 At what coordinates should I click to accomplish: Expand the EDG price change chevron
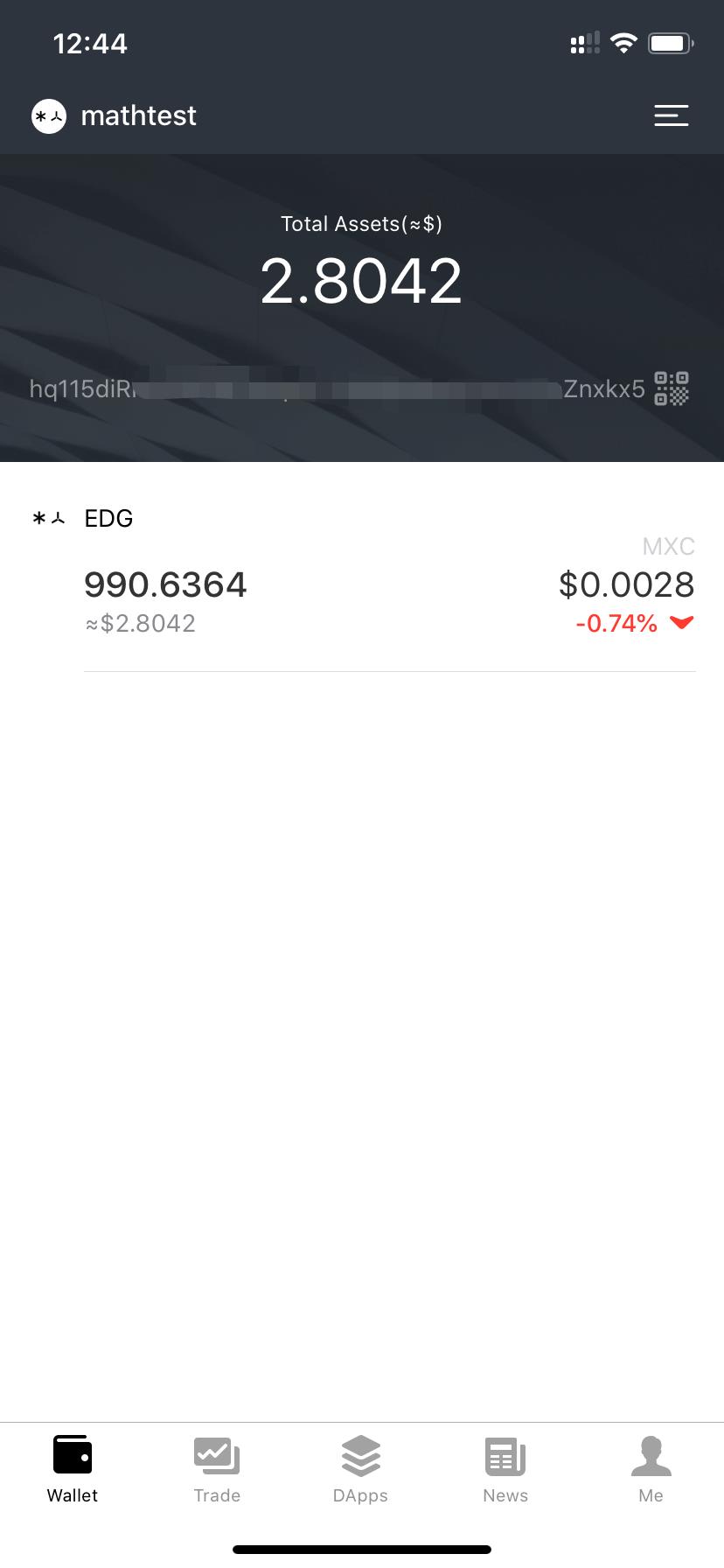pos(680,623)
